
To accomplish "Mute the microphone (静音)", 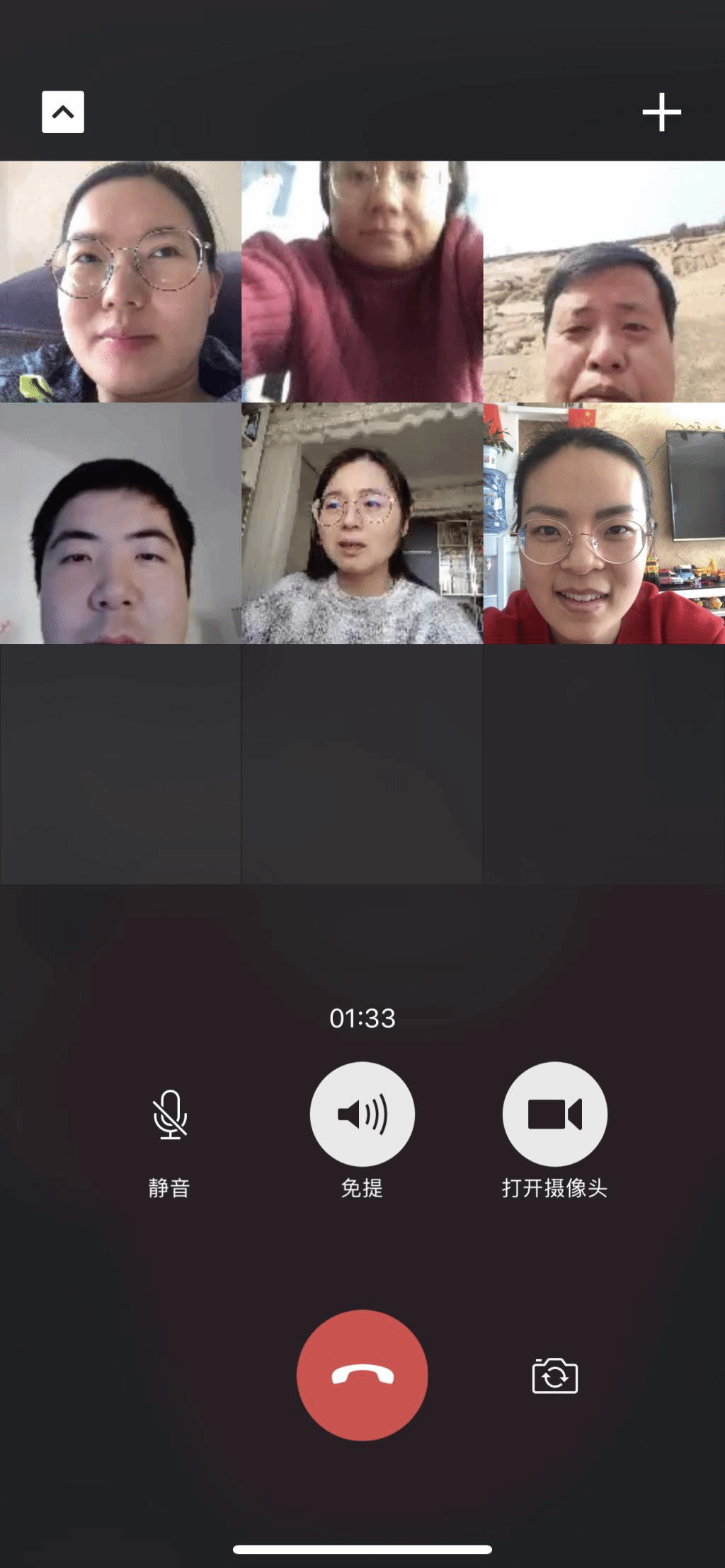I will 170,1114.
